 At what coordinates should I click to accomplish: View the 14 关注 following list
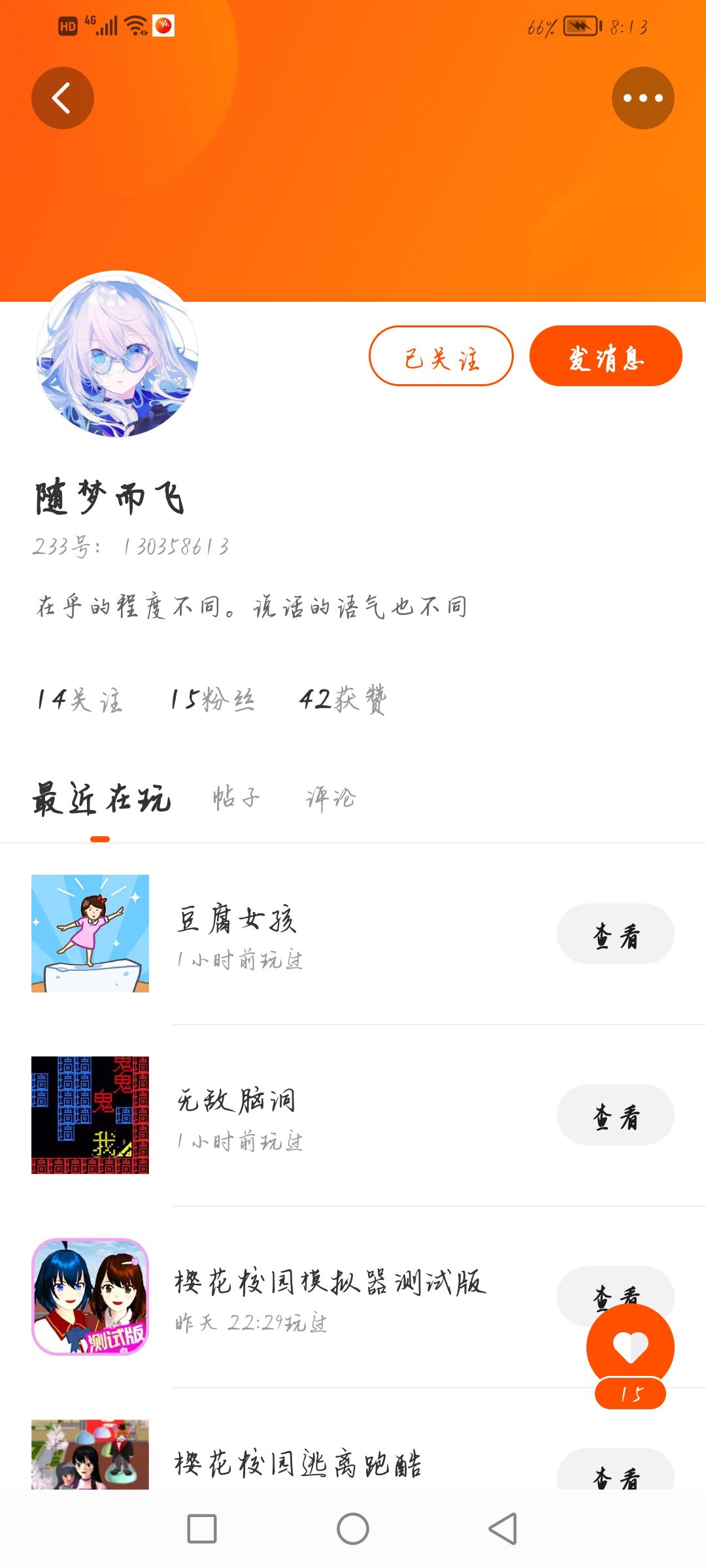pyautogui.click(x=79, y=700)
